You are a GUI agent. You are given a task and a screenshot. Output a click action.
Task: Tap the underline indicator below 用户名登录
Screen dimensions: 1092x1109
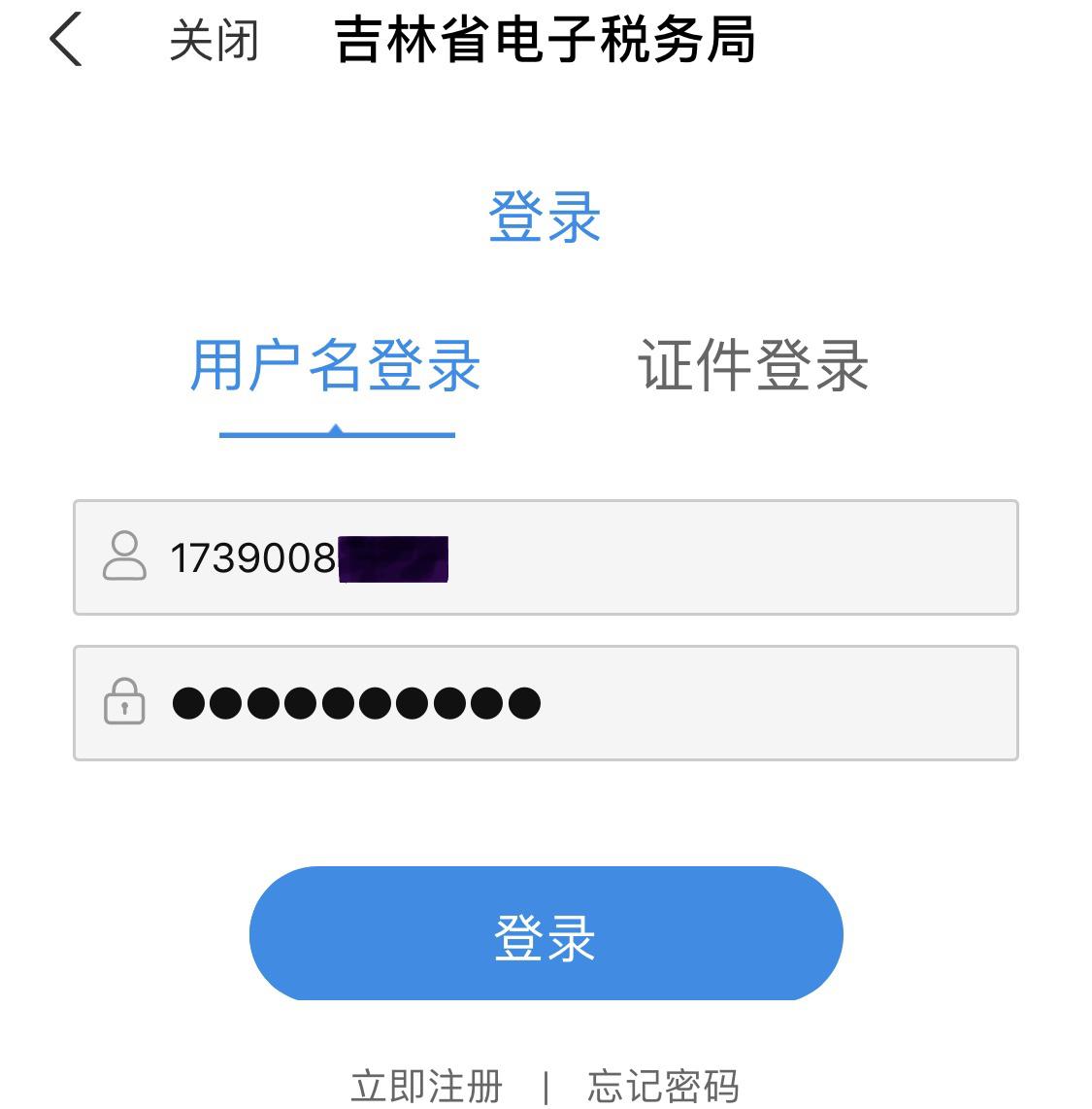338,435
